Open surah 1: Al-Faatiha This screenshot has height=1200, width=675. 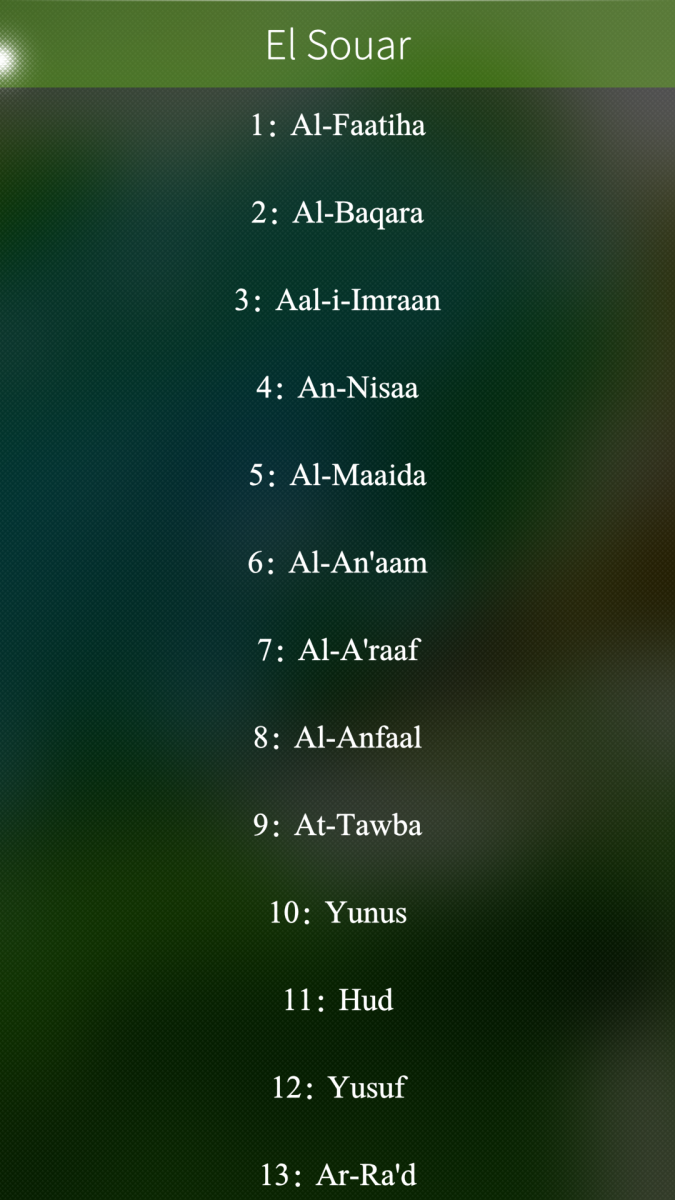(x=337, y=126)
